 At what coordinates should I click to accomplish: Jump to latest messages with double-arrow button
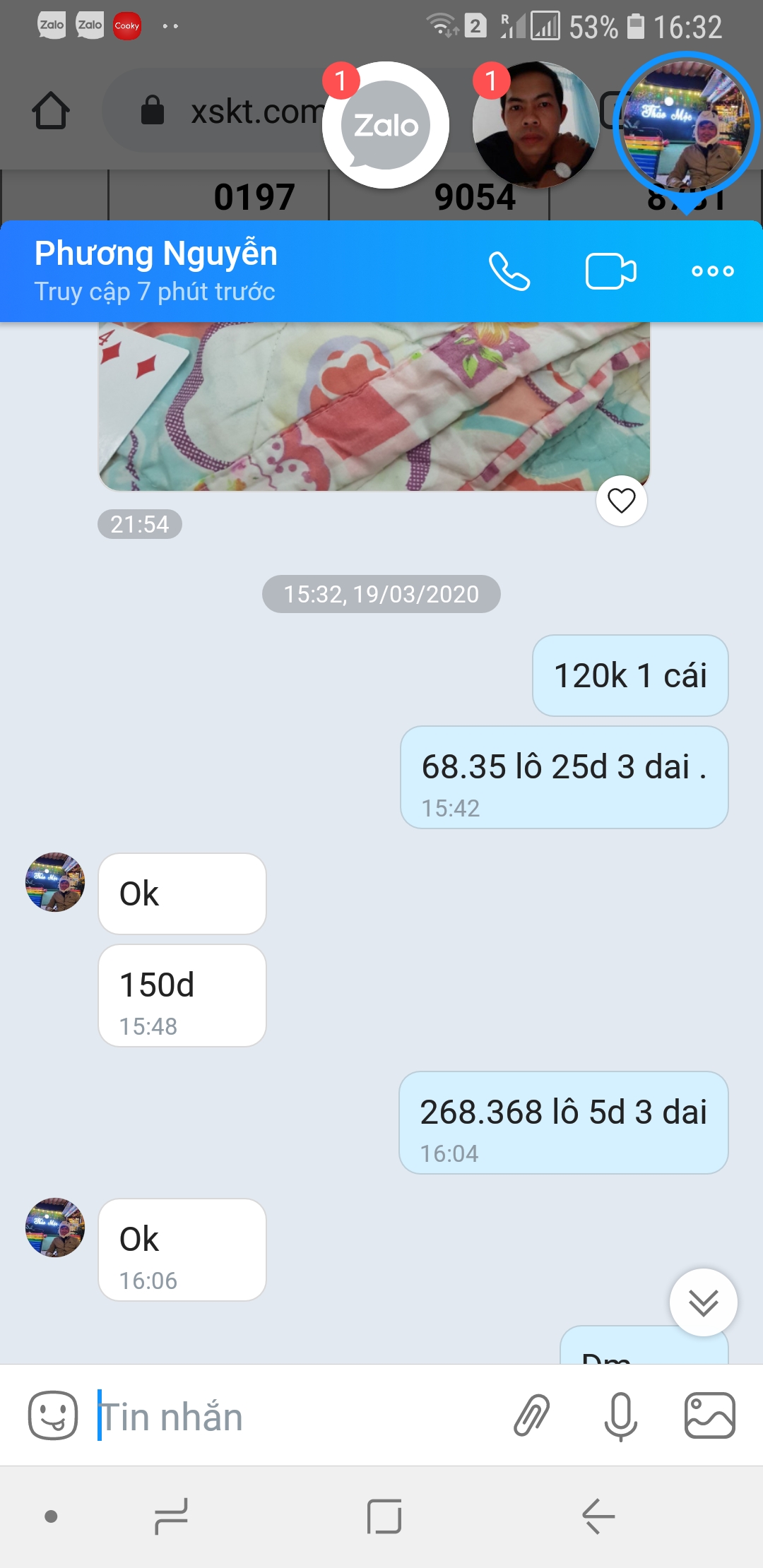704,1302
